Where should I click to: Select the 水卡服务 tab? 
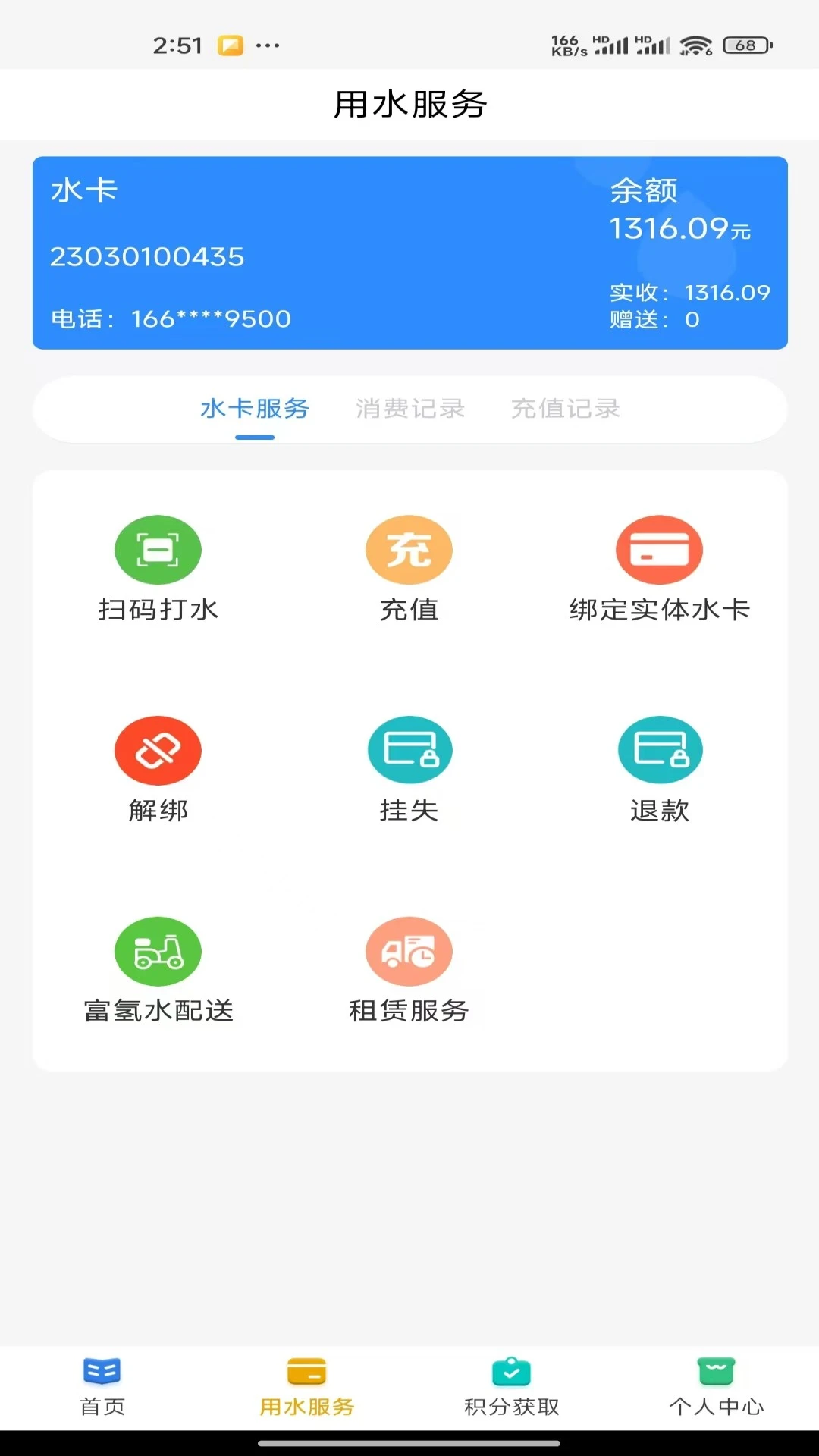(255, 409)
